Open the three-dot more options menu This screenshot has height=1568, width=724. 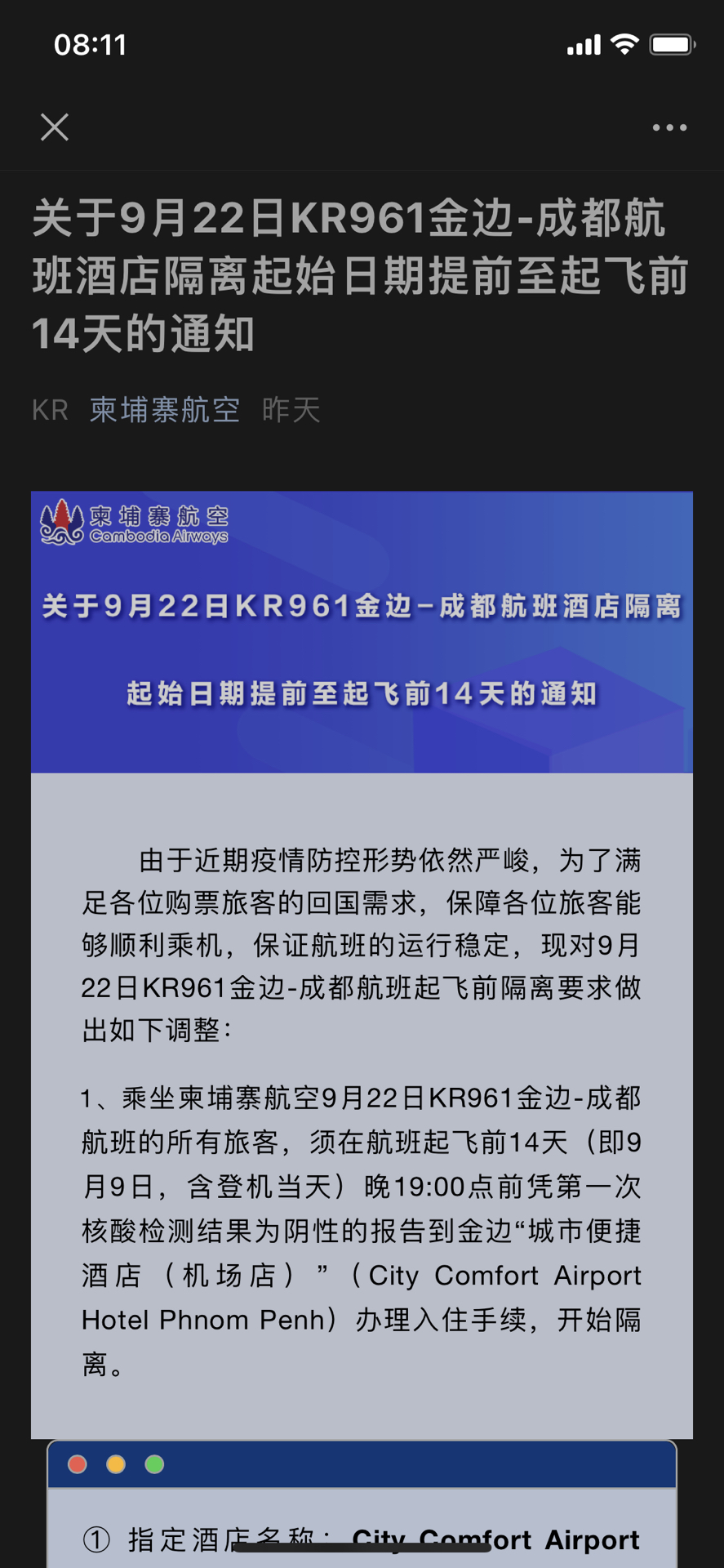pos(669,127)
